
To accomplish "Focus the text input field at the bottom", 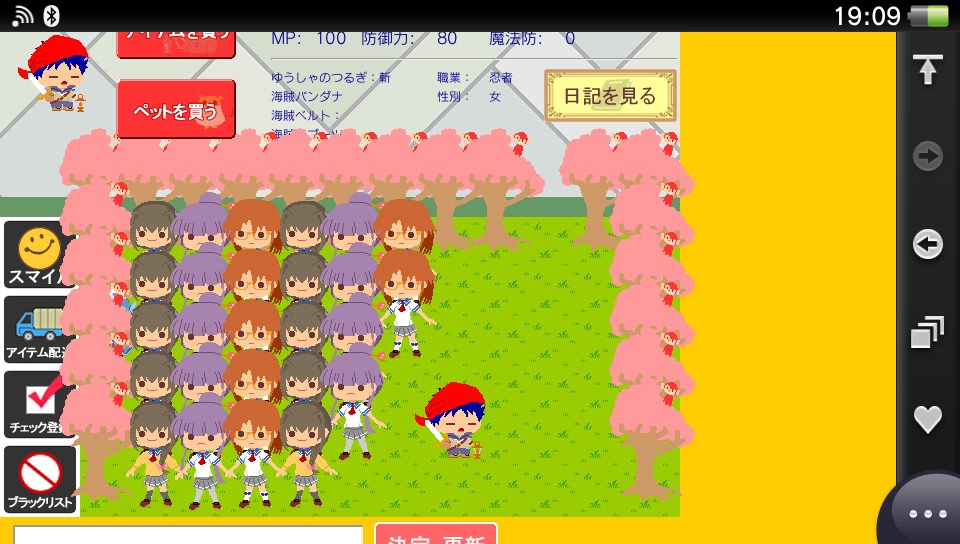I will click(x=188, y=535).
